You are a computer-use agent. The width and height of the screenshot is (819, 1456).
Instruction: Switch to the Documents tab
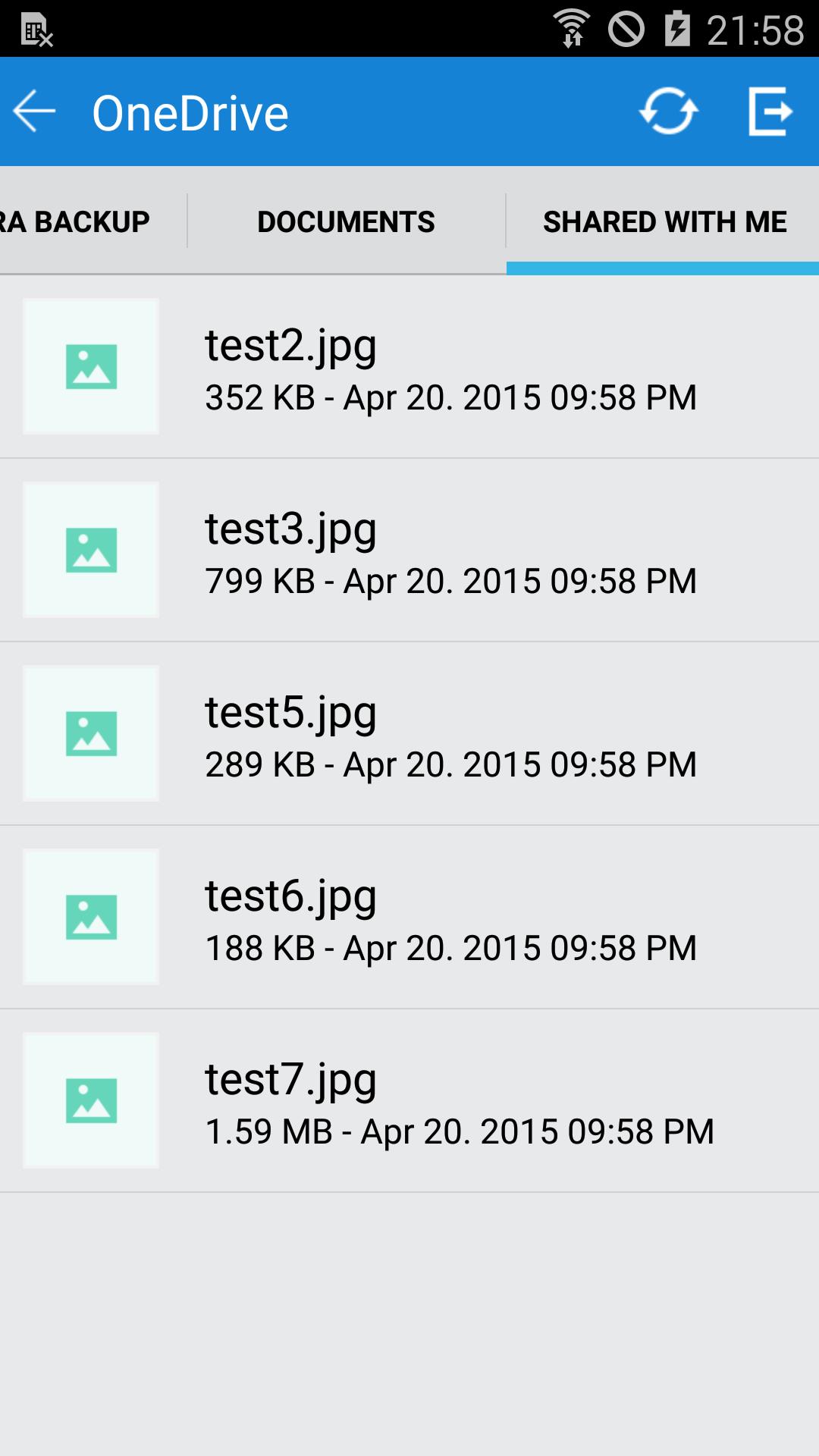(346, 221)
